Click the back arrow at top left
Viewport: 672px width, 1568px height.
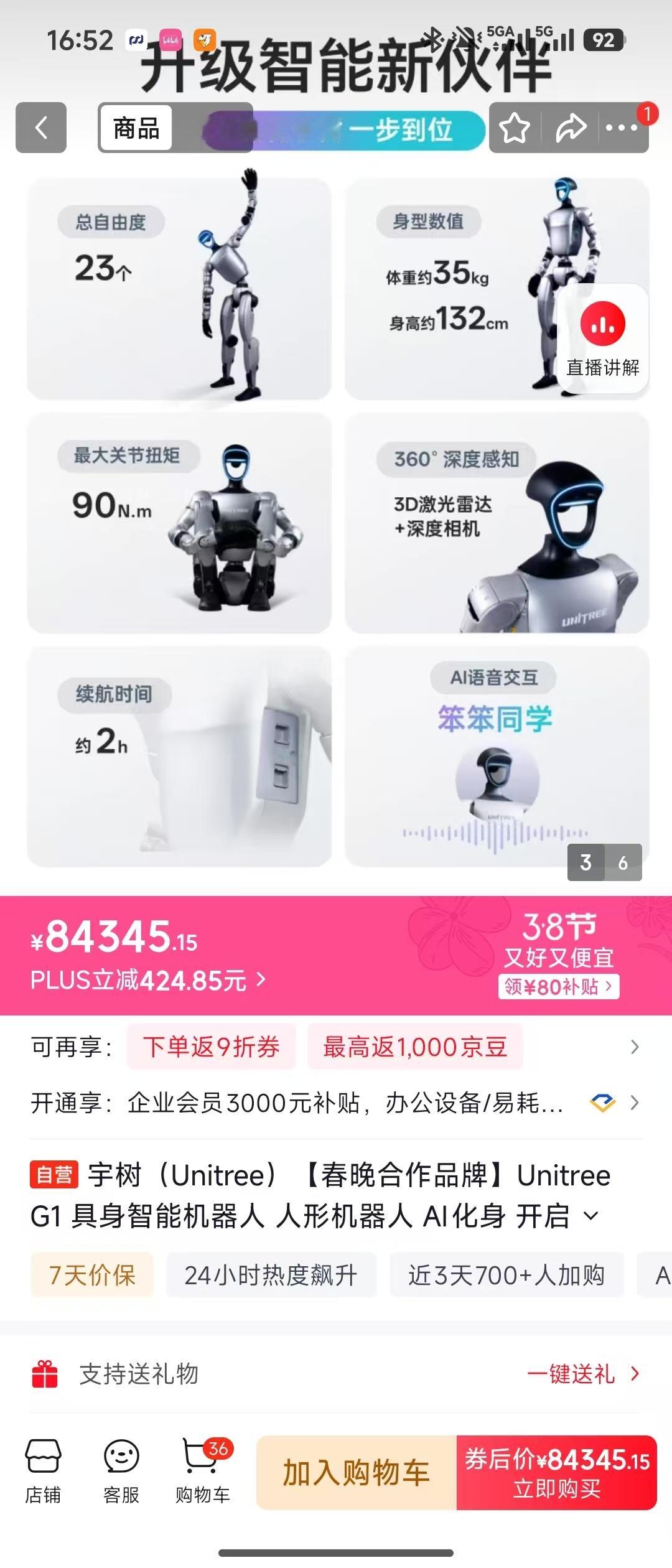[40, 128]
